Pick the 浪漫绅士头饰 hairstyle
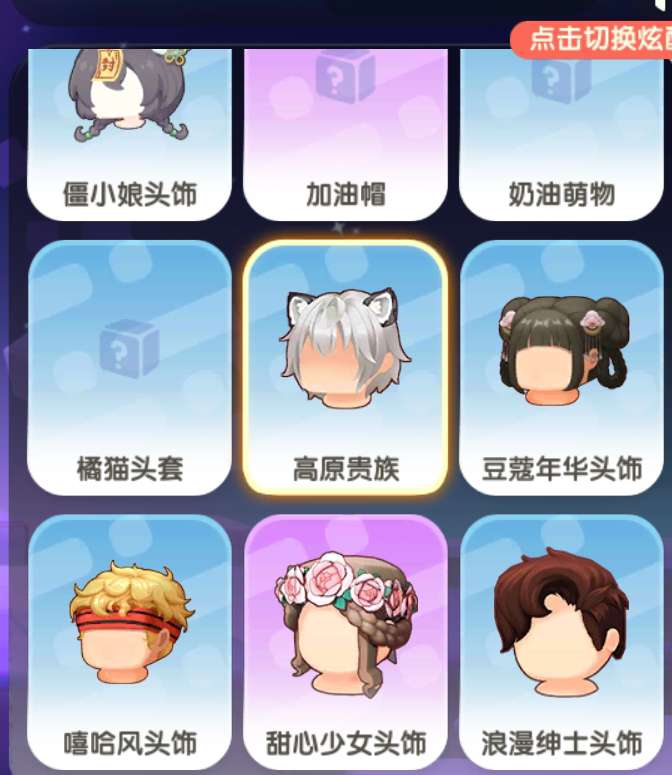Screen dimensions: 672x775 coord(562,642)
